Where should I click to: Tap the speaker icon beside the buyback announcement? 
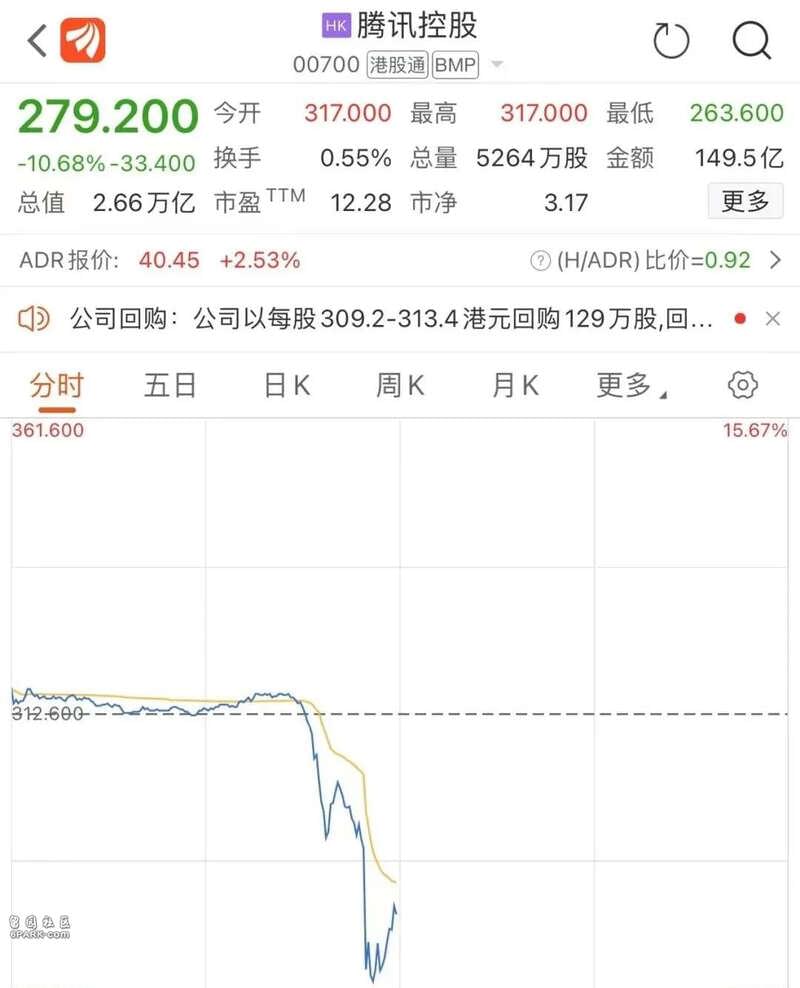tap(33, 318)
